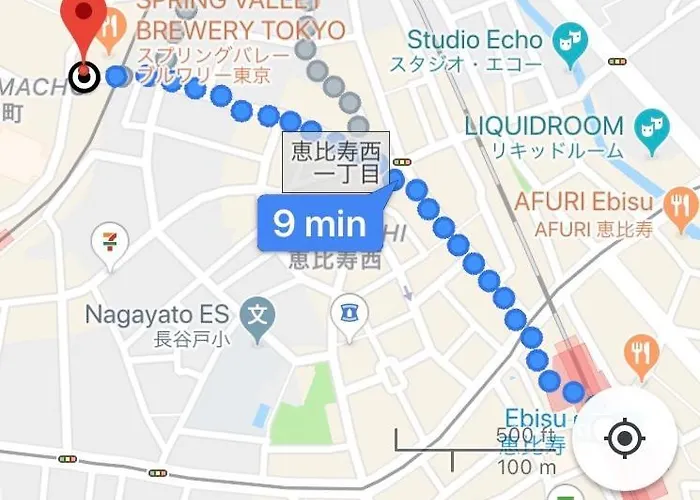Select the 9 min walking route label
700x500 pixels.
[320, 223]
